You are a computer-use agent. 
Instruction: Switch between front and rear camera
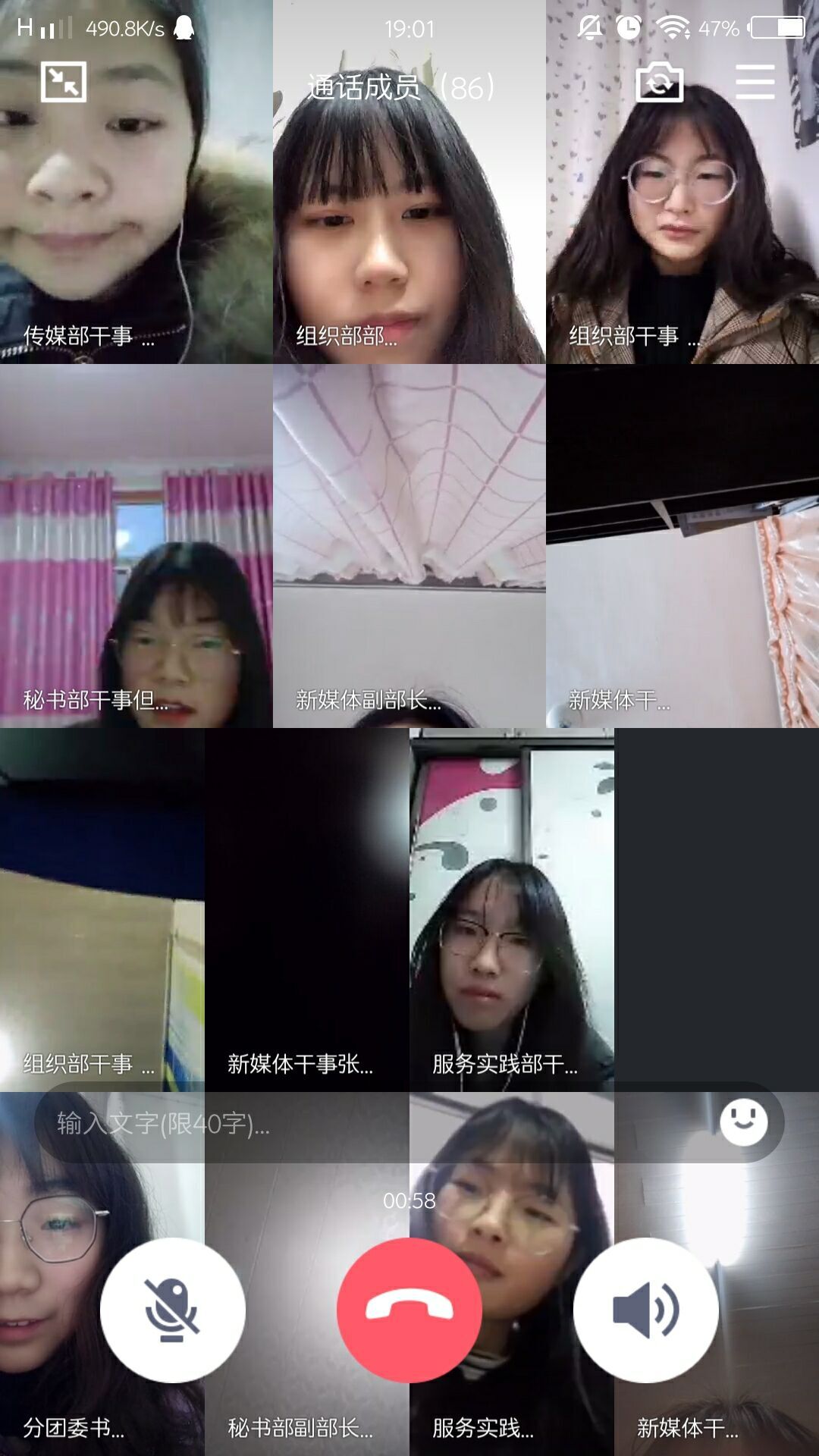coord(659,82)
